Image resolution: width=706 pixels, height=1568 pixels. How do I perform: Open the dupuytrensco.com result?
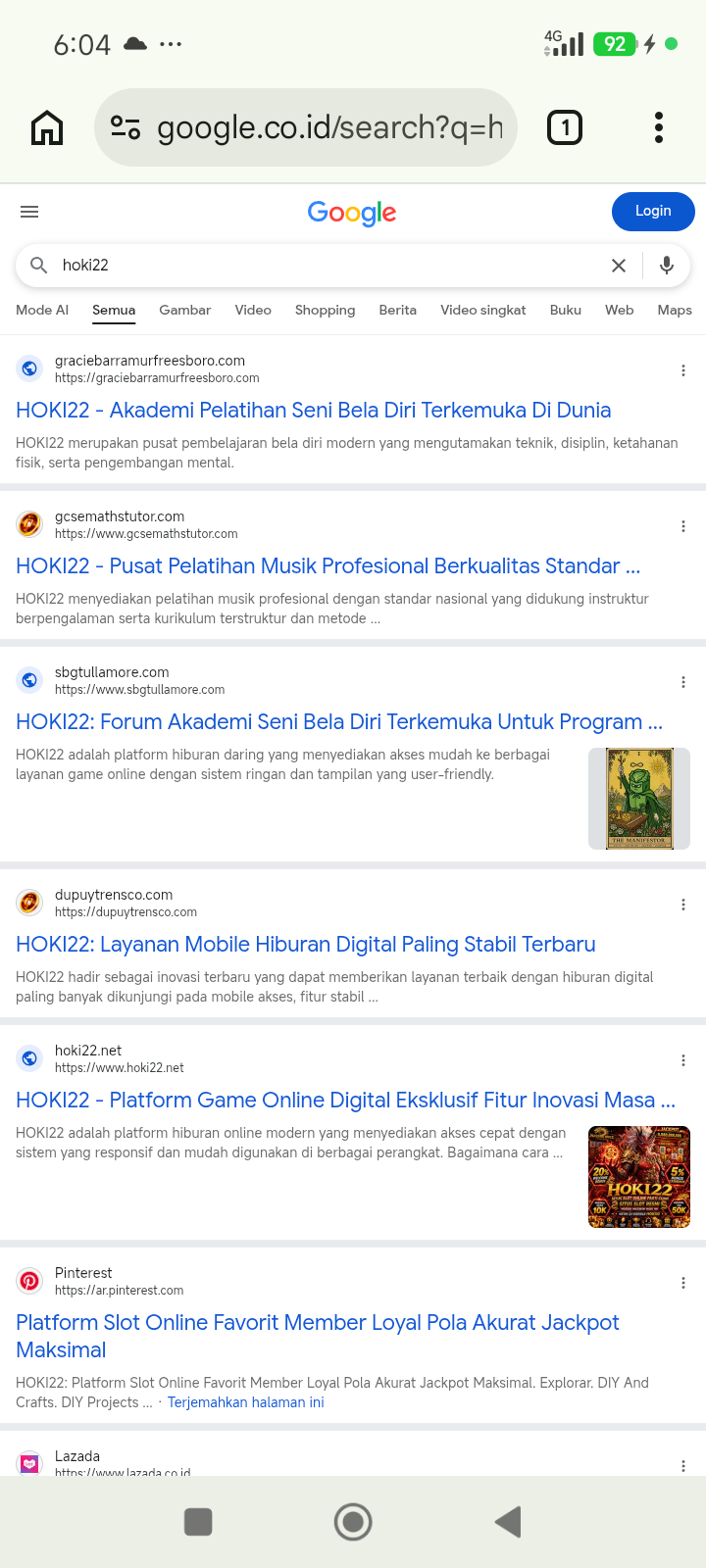point(305,944)
